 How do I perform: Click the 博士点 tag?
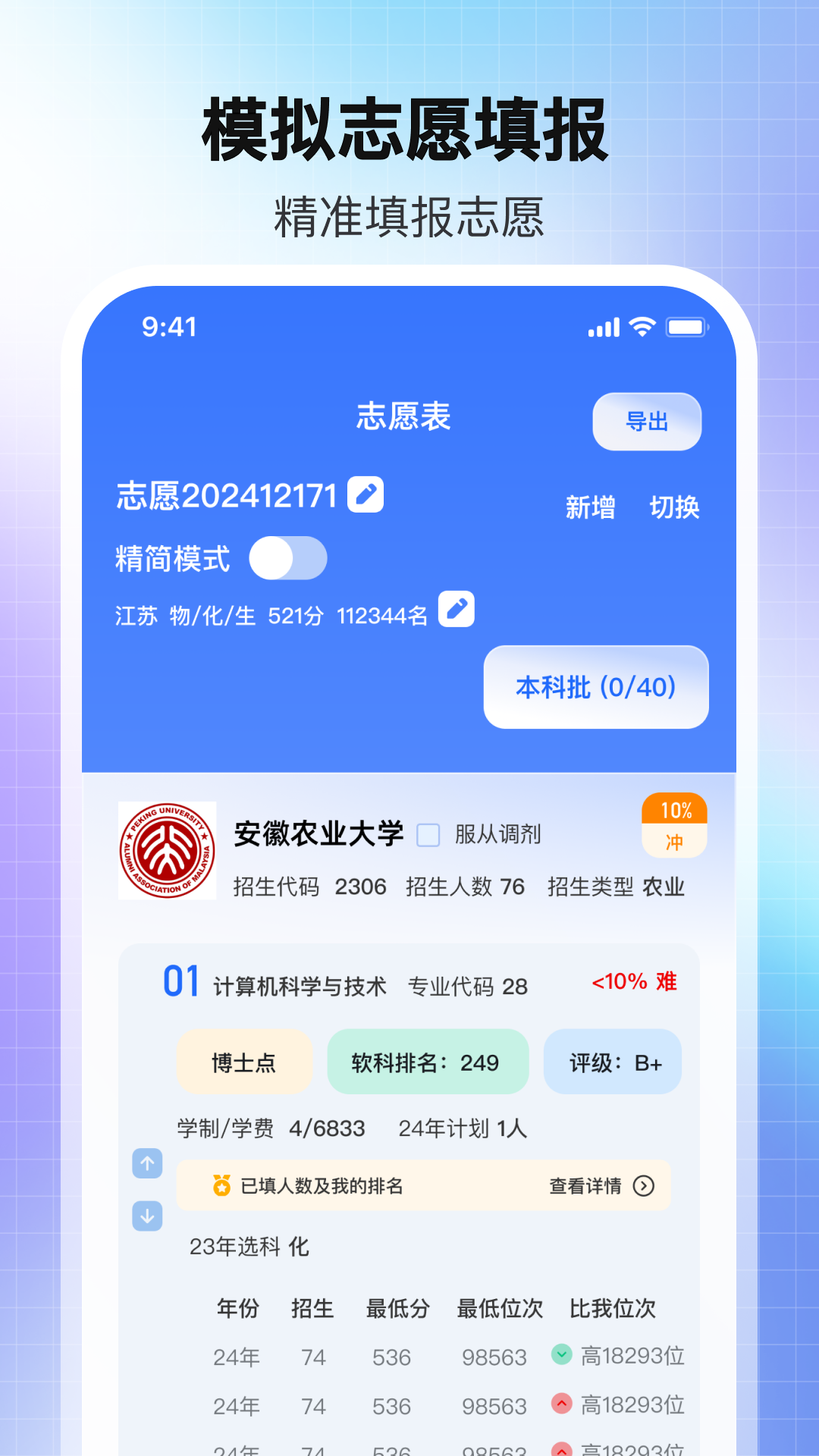pyautogui.click(x=244, y=1062)
